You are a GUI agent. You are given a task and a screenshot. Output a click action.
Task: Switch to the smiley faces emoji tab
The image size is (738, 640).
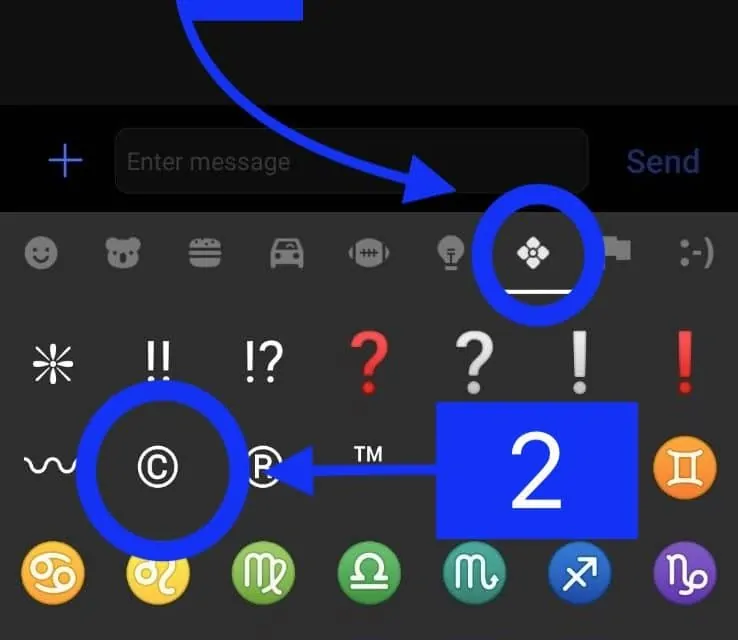(41, 254)
